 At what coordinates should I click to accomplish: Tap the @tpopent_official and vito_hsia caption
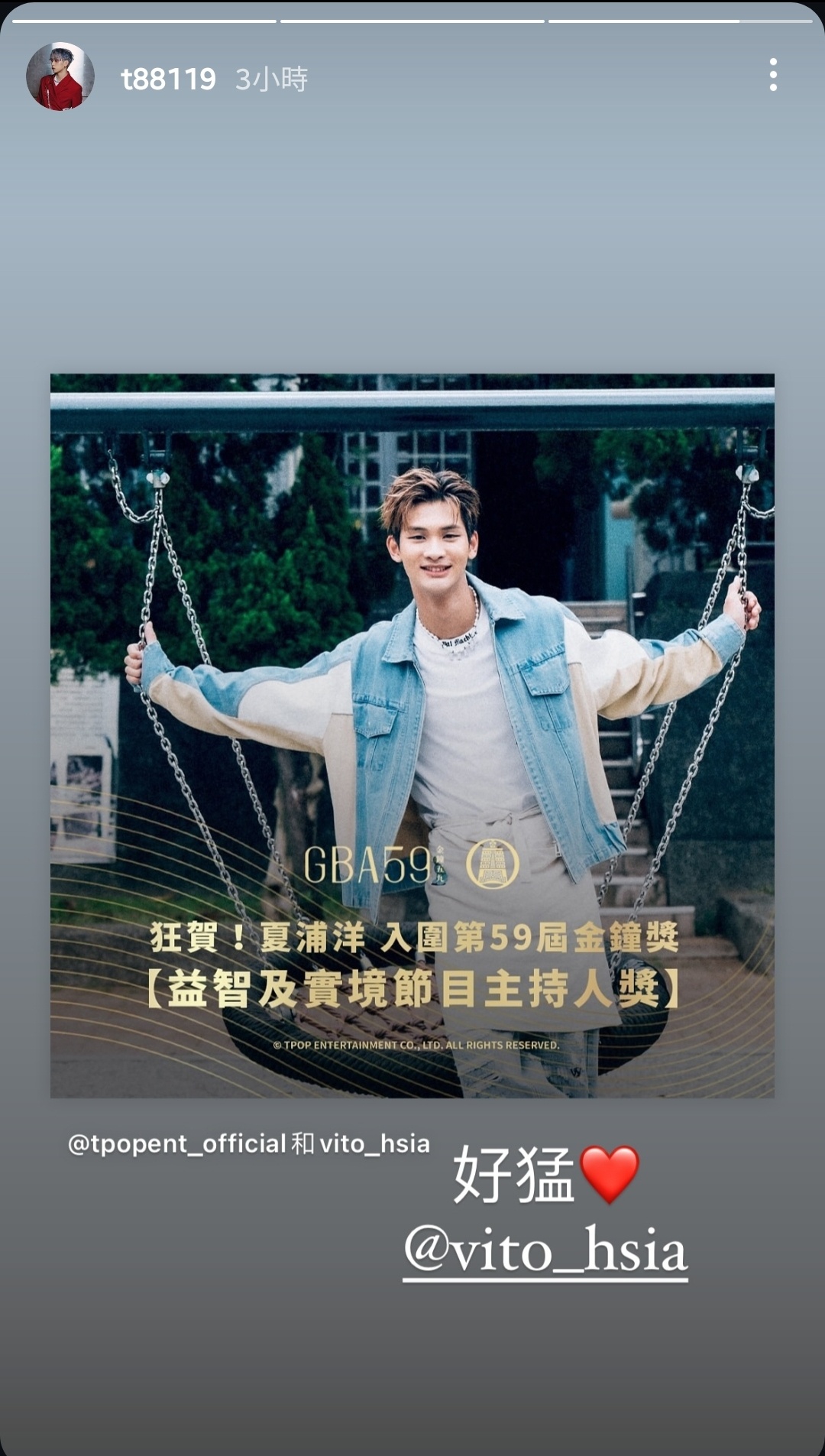pyautogui.click(x=249, y=1143)
